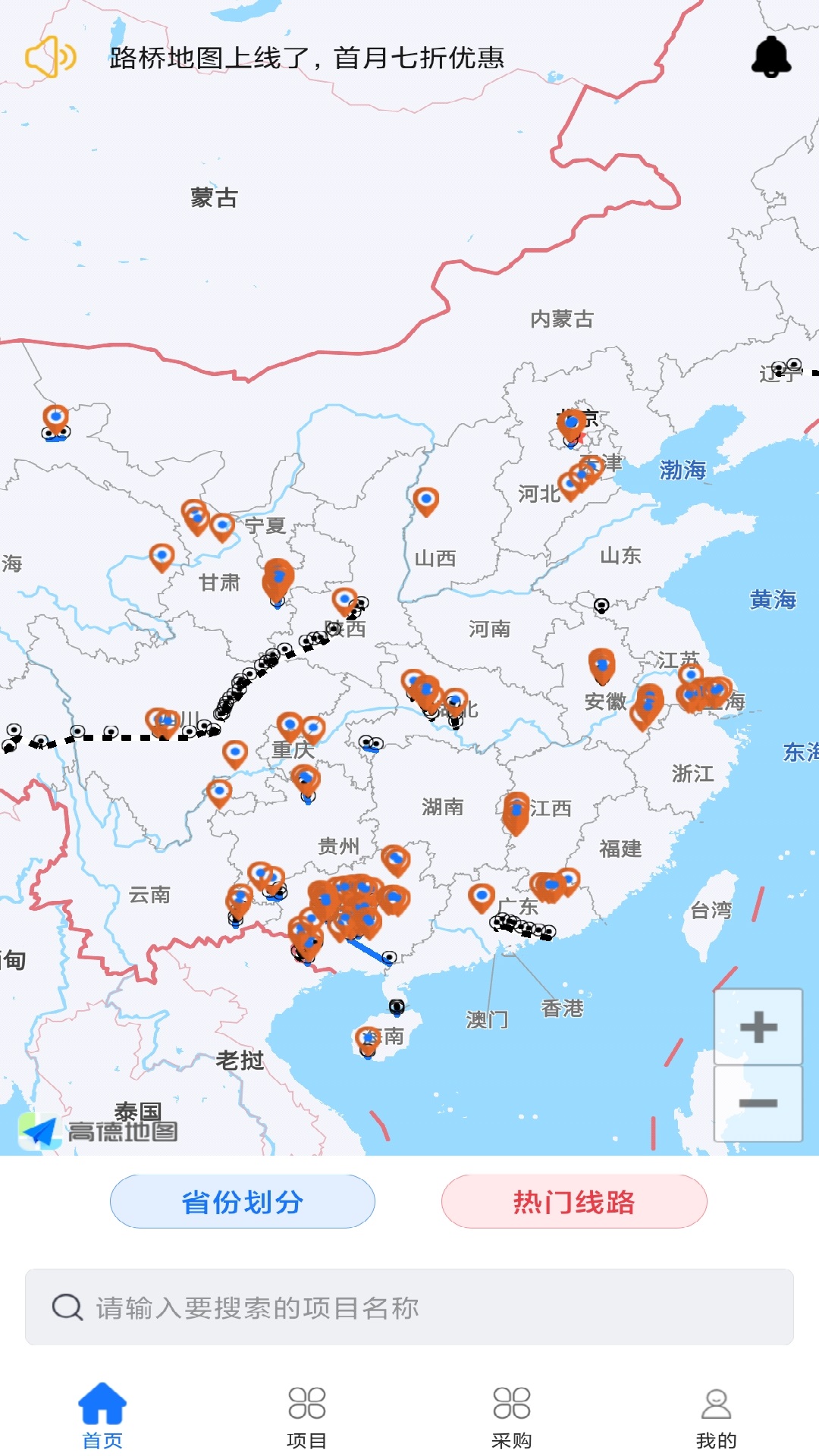Select 省份划分 button
This screenshot has height=1456, width=819.
pyautogui.click(x=243, y=1202)
